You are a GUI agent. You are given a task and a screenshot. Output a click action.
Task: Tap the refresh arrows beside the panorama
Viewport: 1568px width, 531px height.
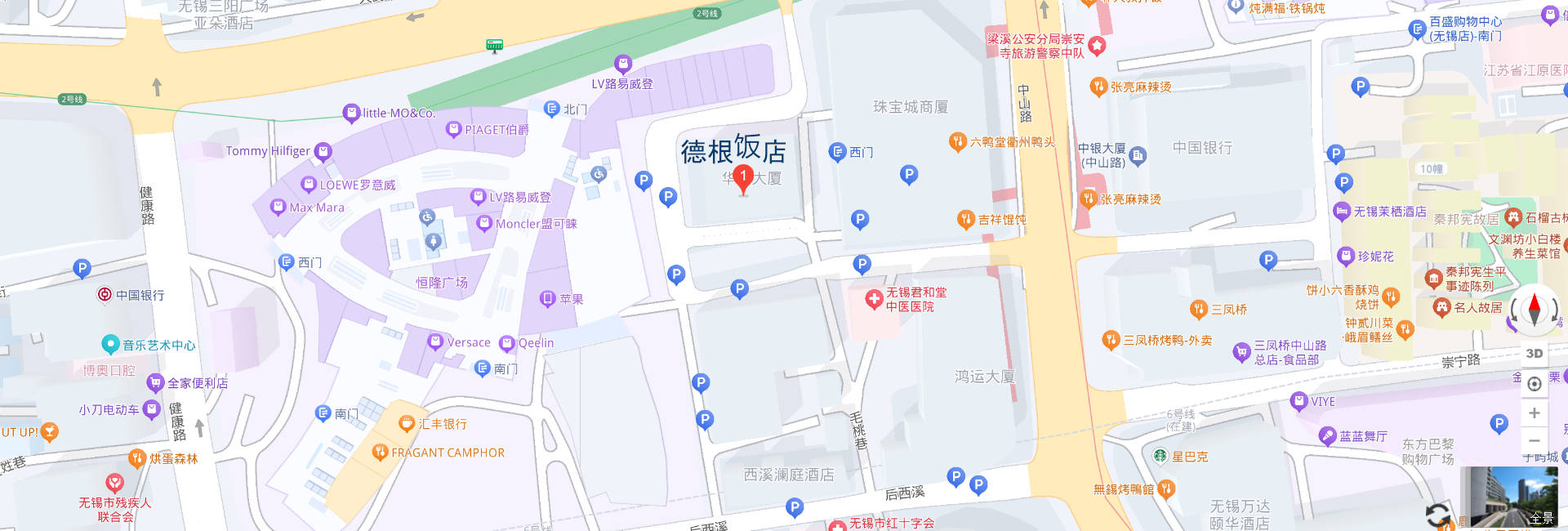1438,515
